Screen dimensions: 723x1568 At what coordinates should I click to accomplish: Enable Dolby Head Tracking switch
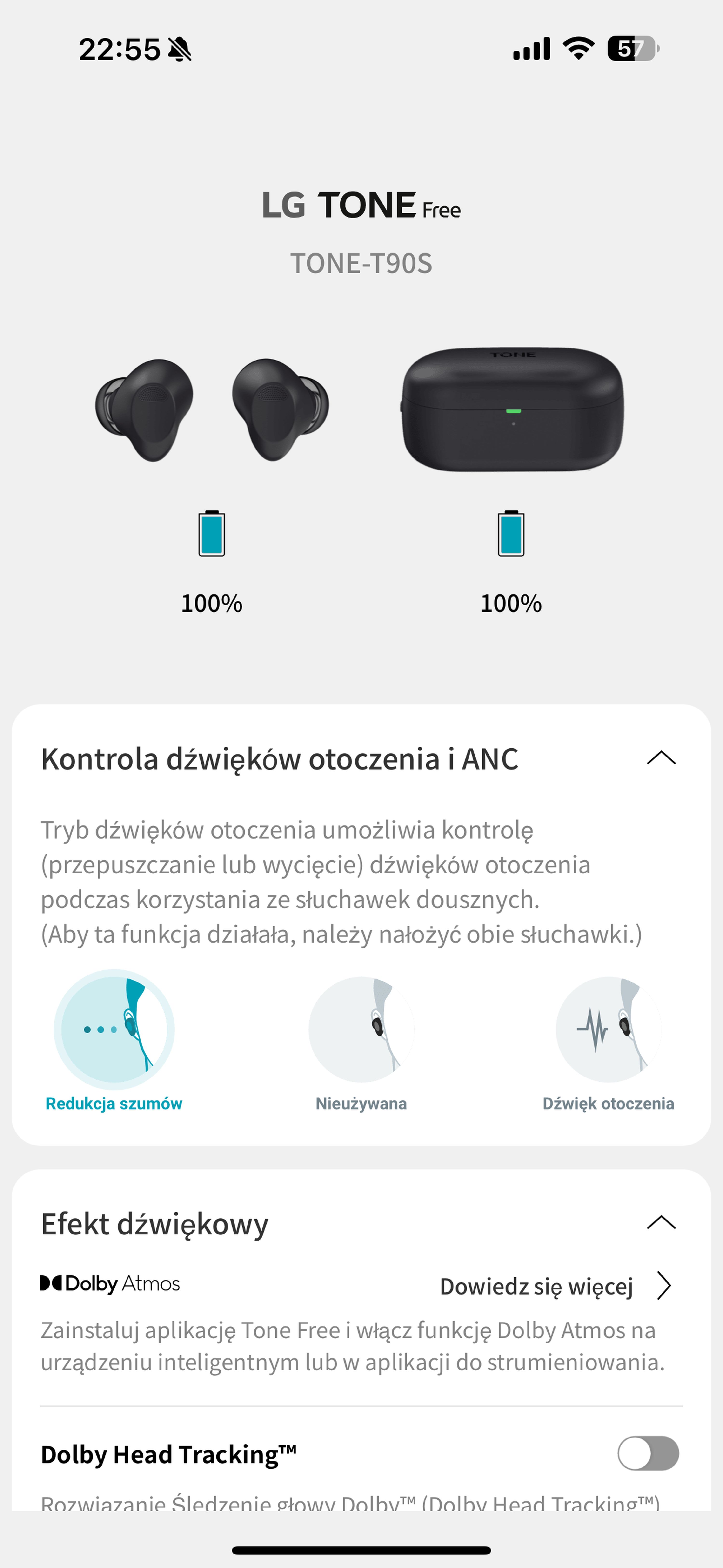tap(648, 1453)
